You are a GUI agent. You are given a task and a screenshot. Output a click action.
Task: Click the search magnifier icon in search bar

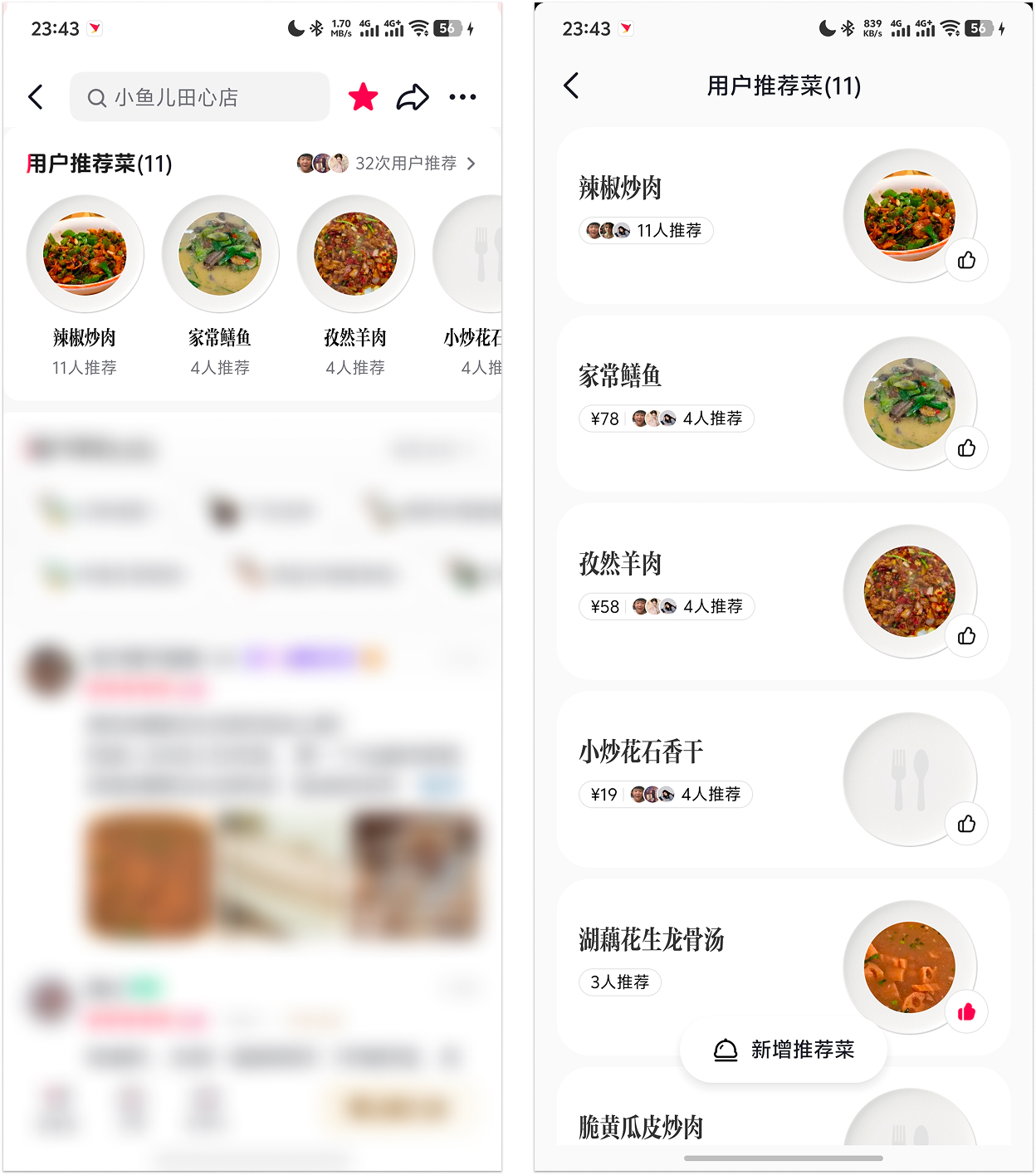tap(97, 96)
